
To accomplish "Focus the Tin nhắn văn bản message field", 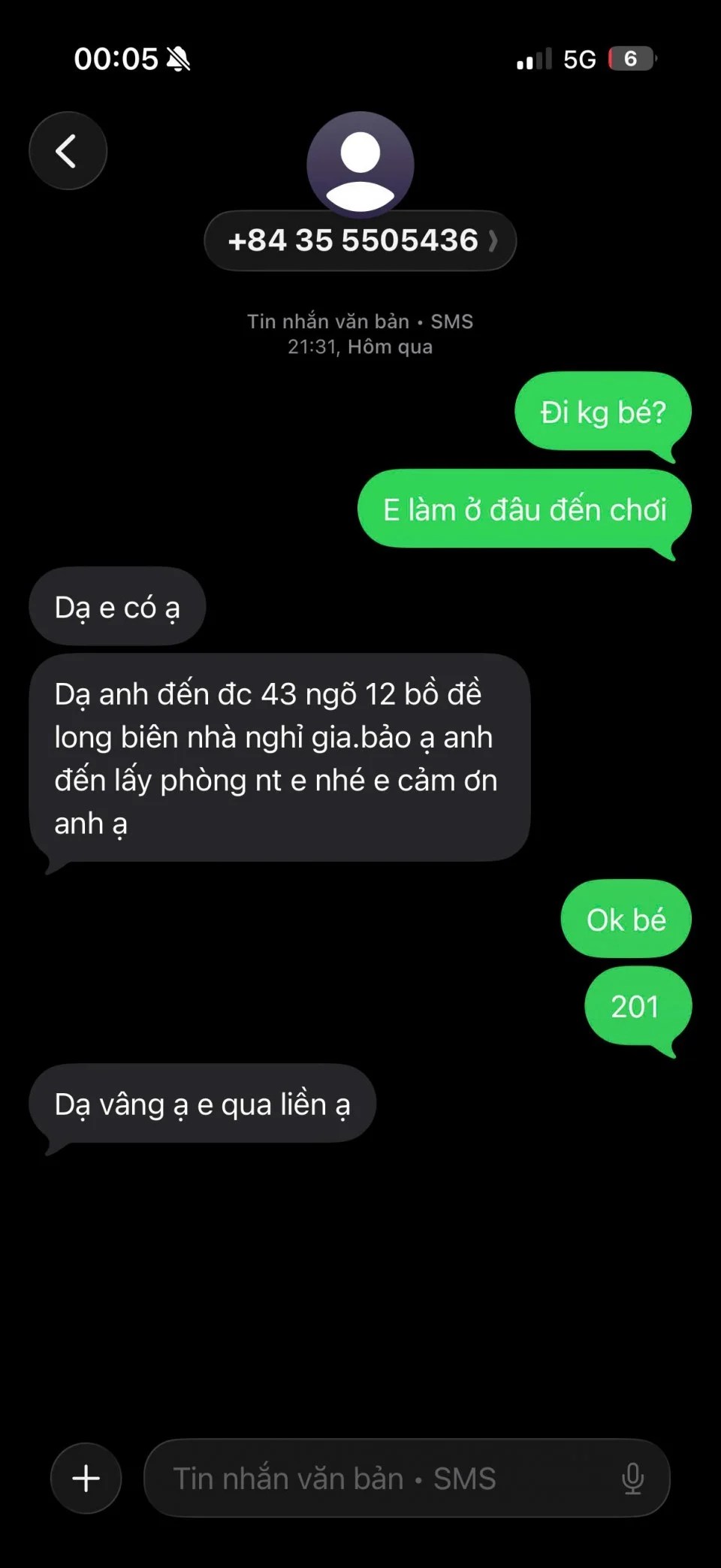I will tap(376, 1478).
